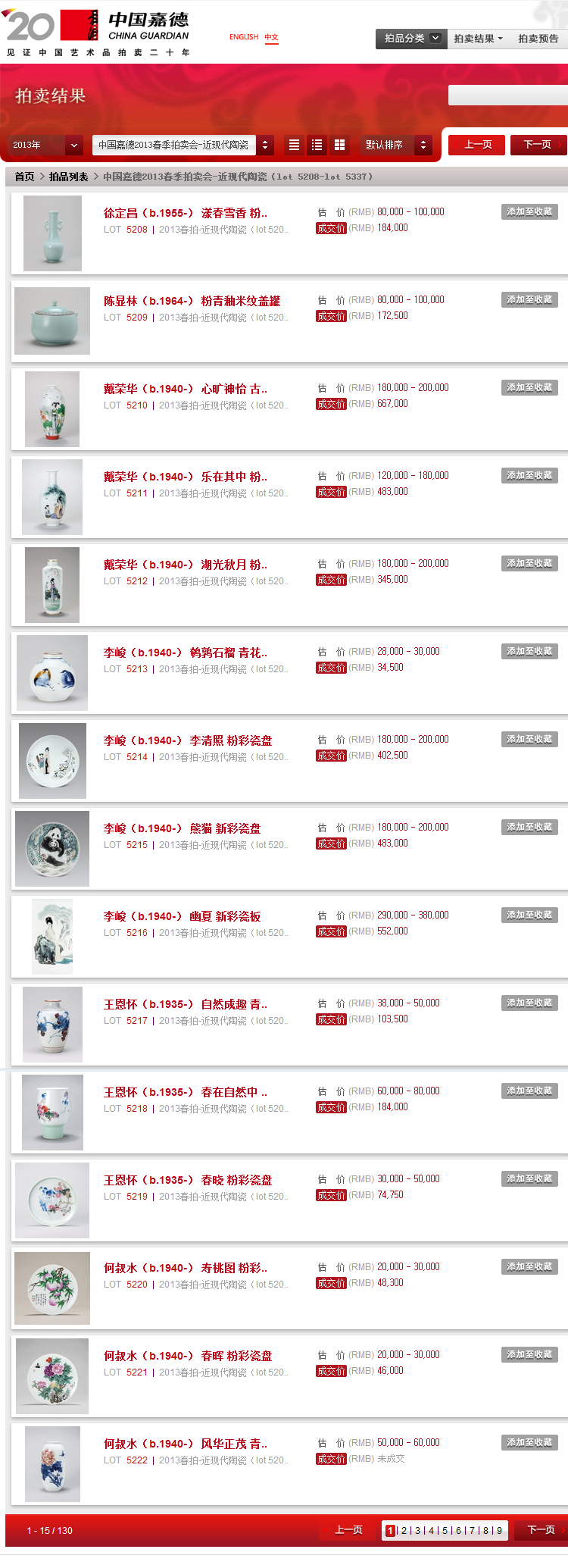Screen dimensions: 568x1568
Task: Switch to the simple list view icon
Action: [294, 145]
